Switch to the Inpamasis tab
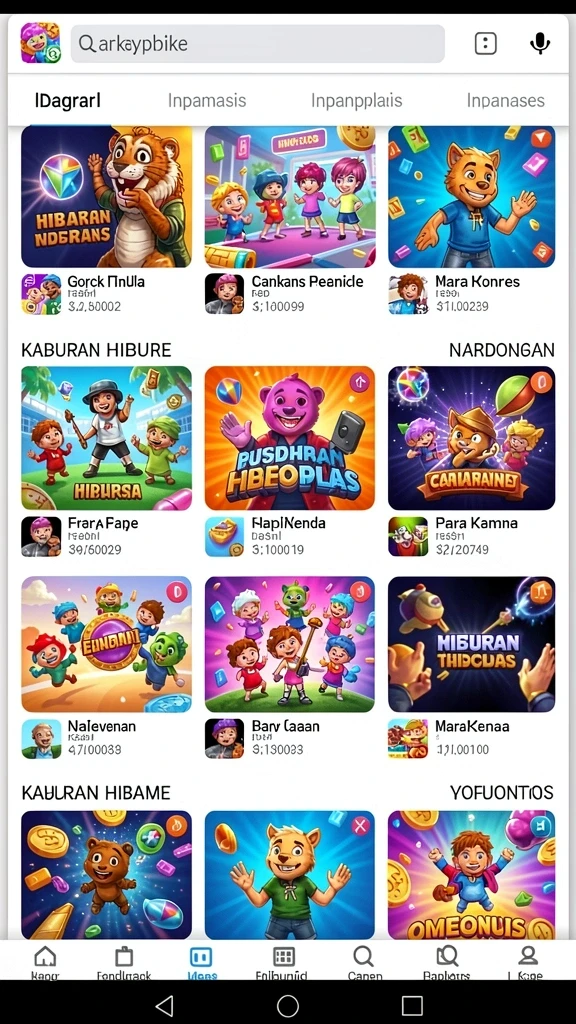 click(206, 101)
